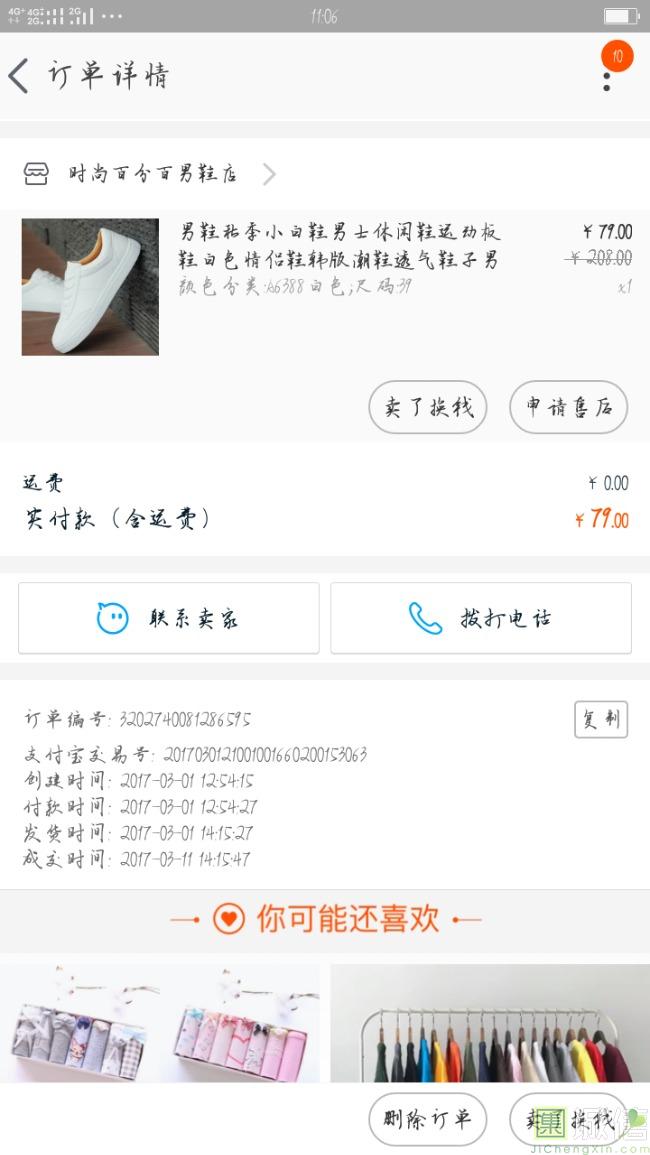Tap the bottom bar button beside 删除订单
This screenshot has height=1155, width=650.
[x=568, y=1119]
